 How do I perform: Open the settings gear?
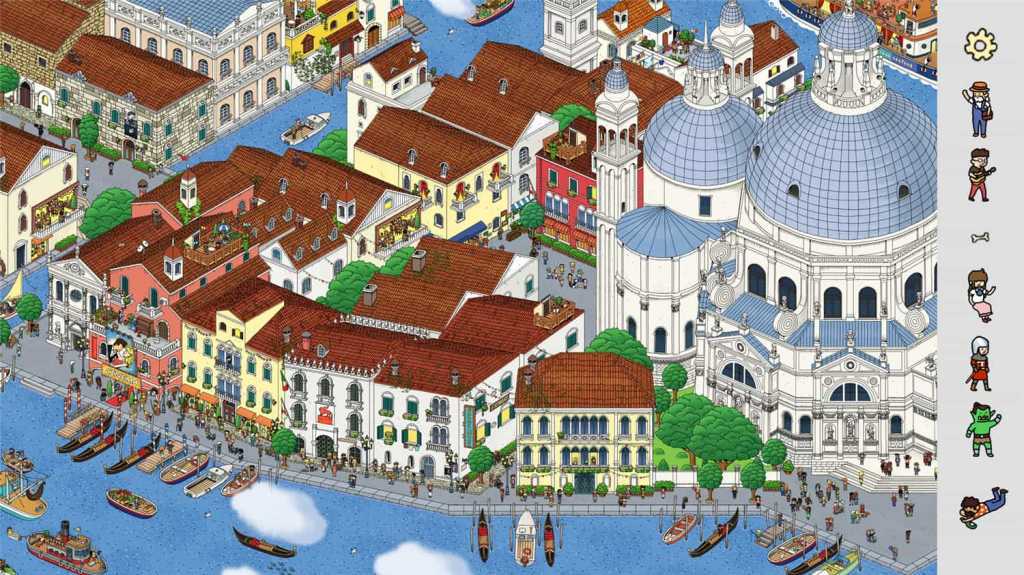click(981, 44)
